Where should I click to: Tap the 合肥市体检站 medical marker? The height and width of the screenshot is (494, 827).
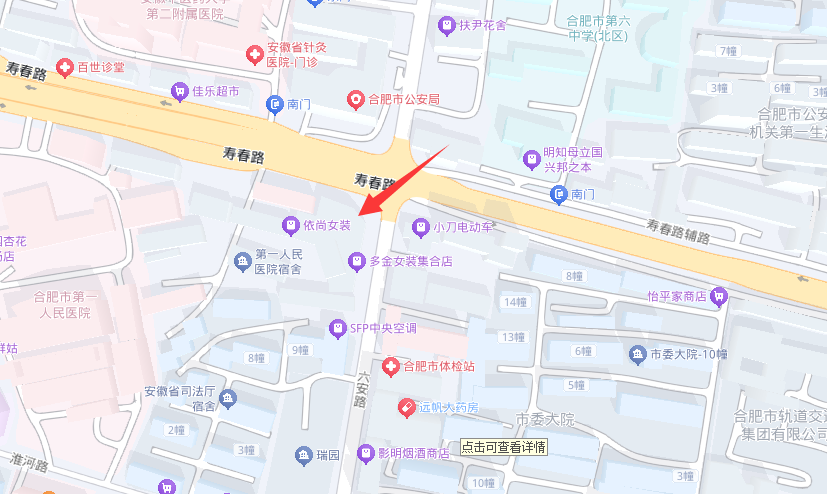(391, 366)
